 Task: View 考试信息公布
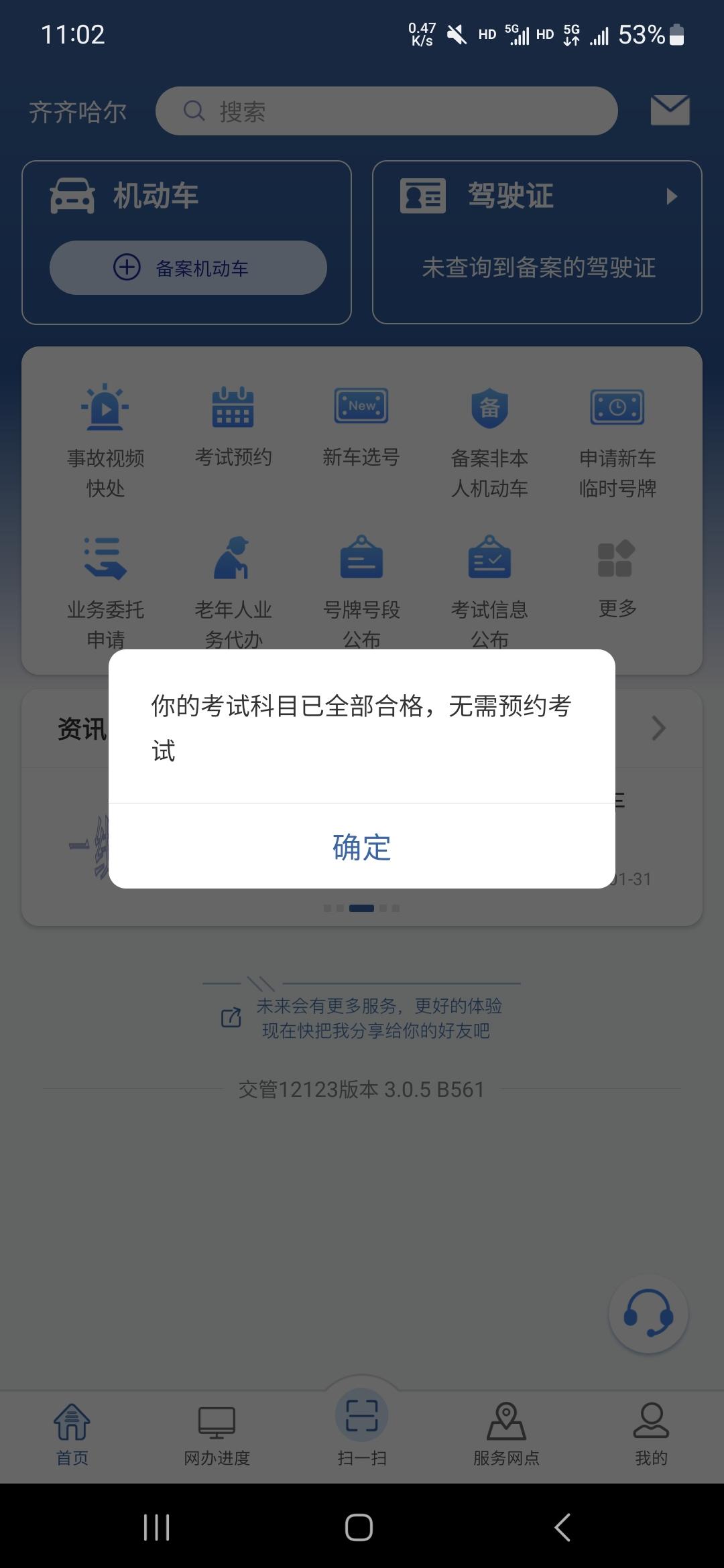click(x=489, y=591)
